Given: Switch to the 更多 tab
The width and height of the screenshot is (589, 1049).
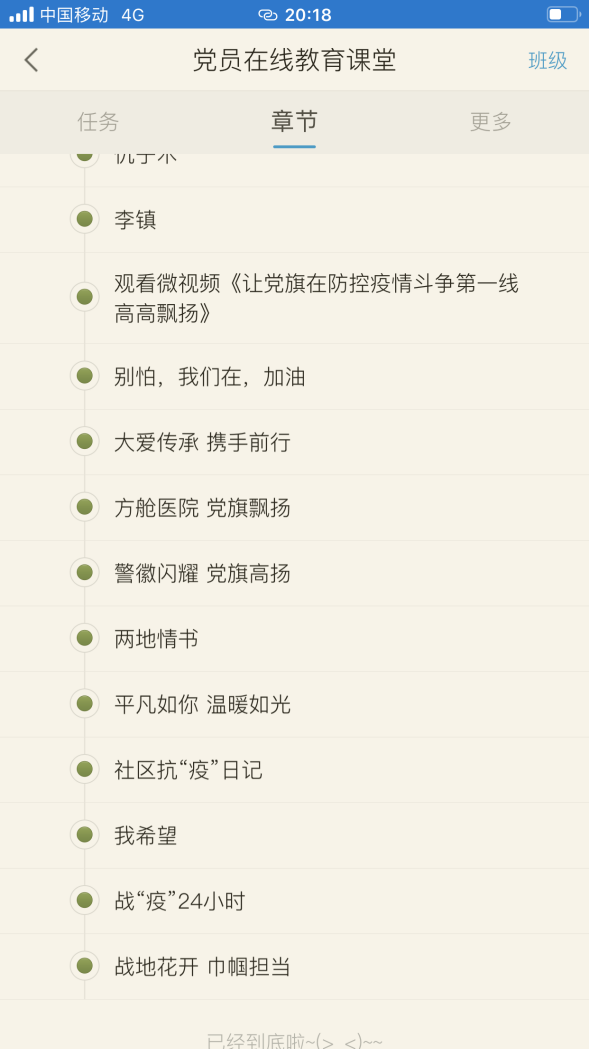Looking at the screenshot, I should point(491,122).
